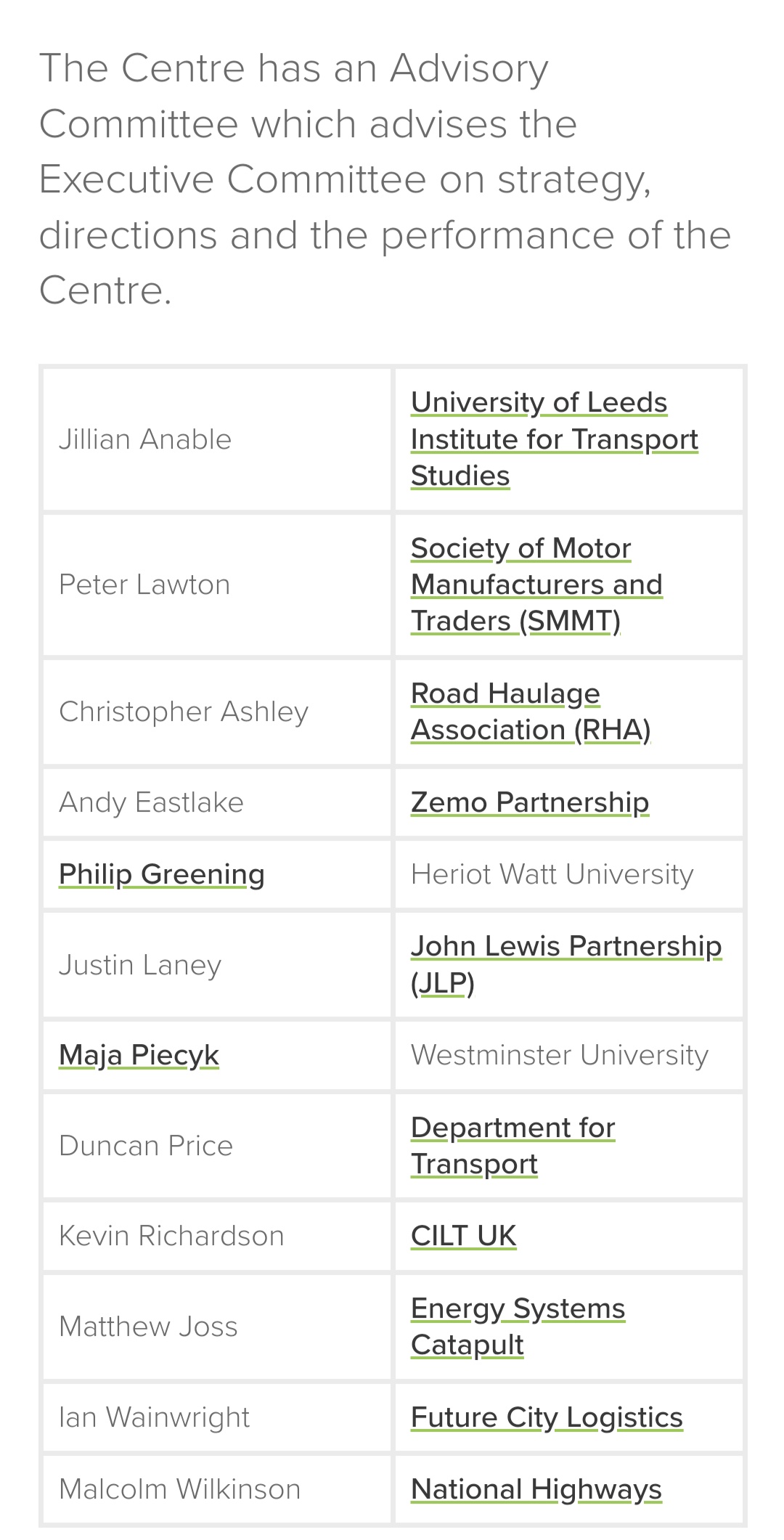Image resolution: width=784 pixels, height=1540 pixels.
Task: Open the National Highways link
Action: [536, 1489]
